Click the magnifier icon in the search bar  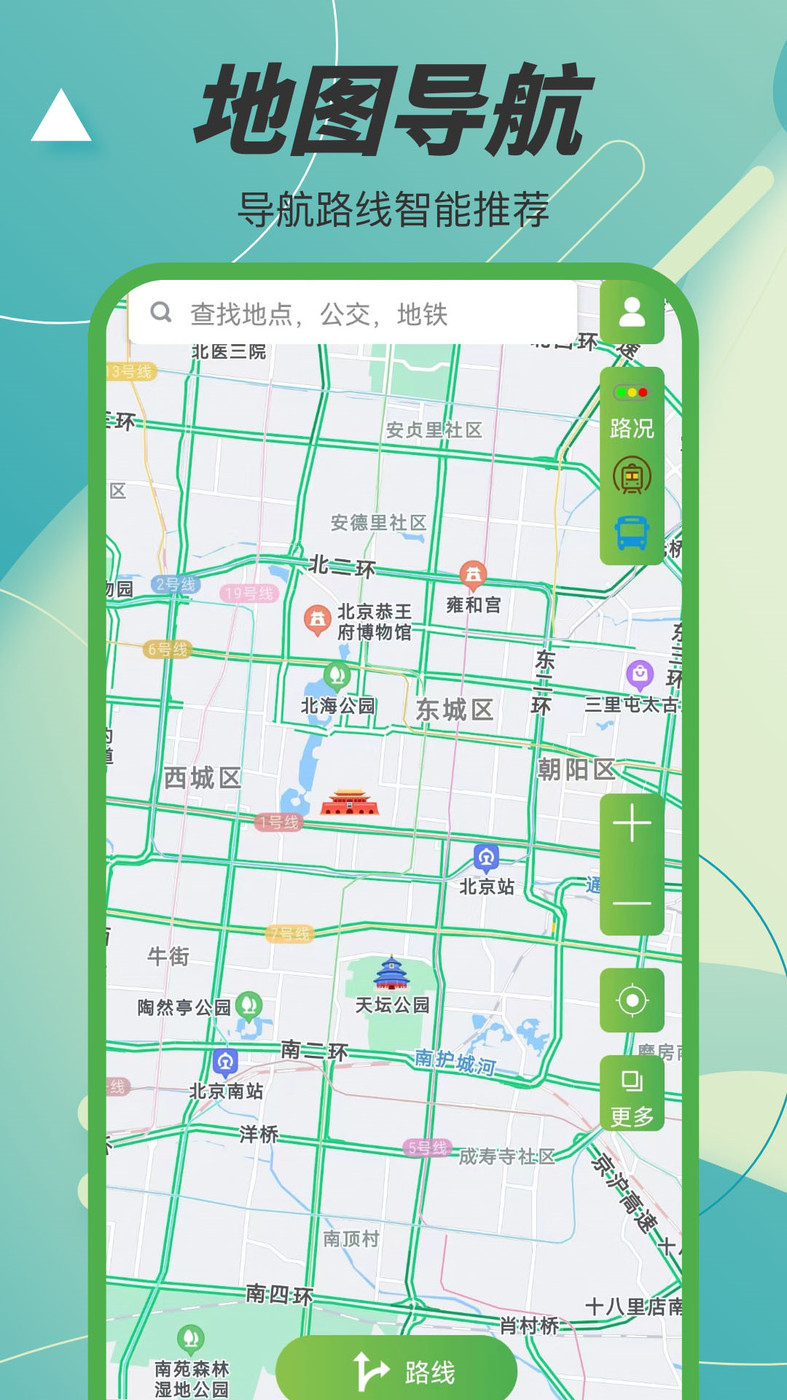tap(161, 313)
